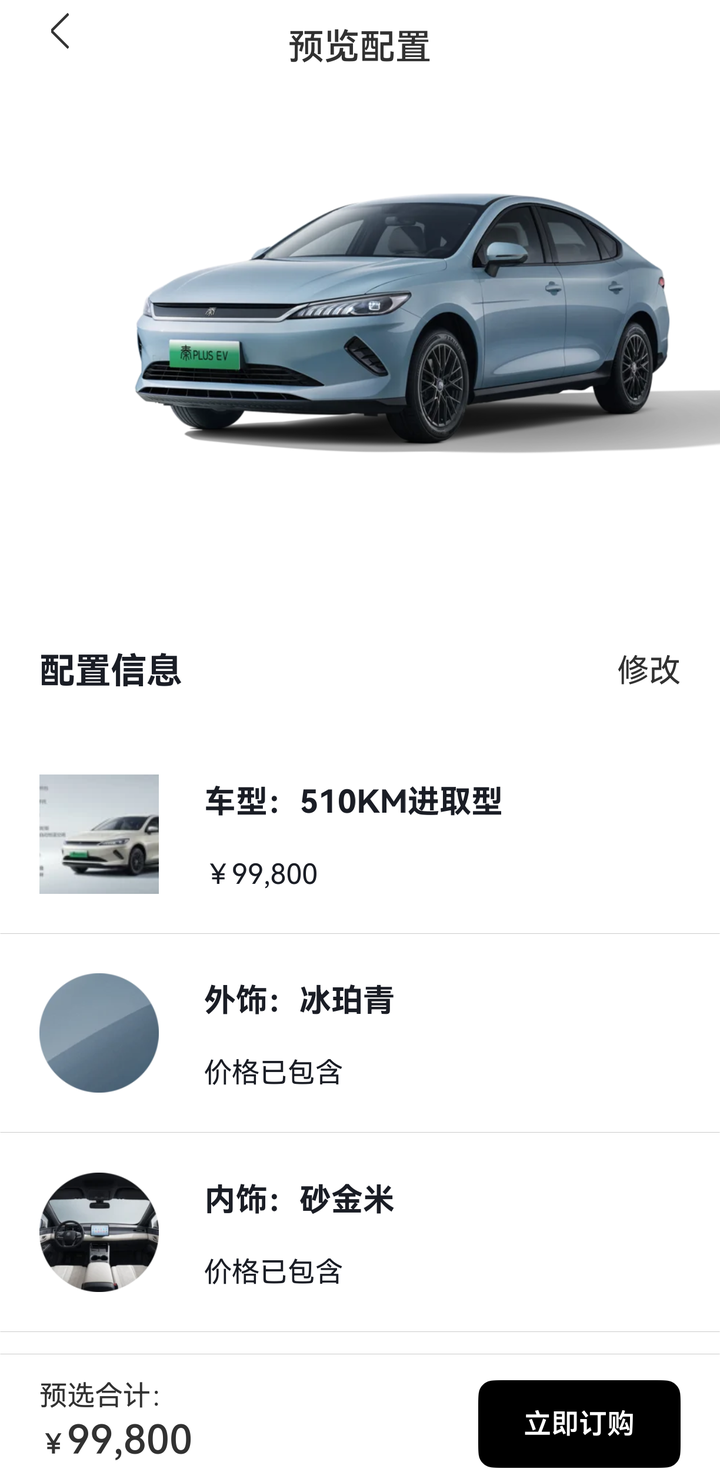Viewport: 720px width, 1479px height.
Task: Tap 立即订购 to order now
Action: [579, 1423]
